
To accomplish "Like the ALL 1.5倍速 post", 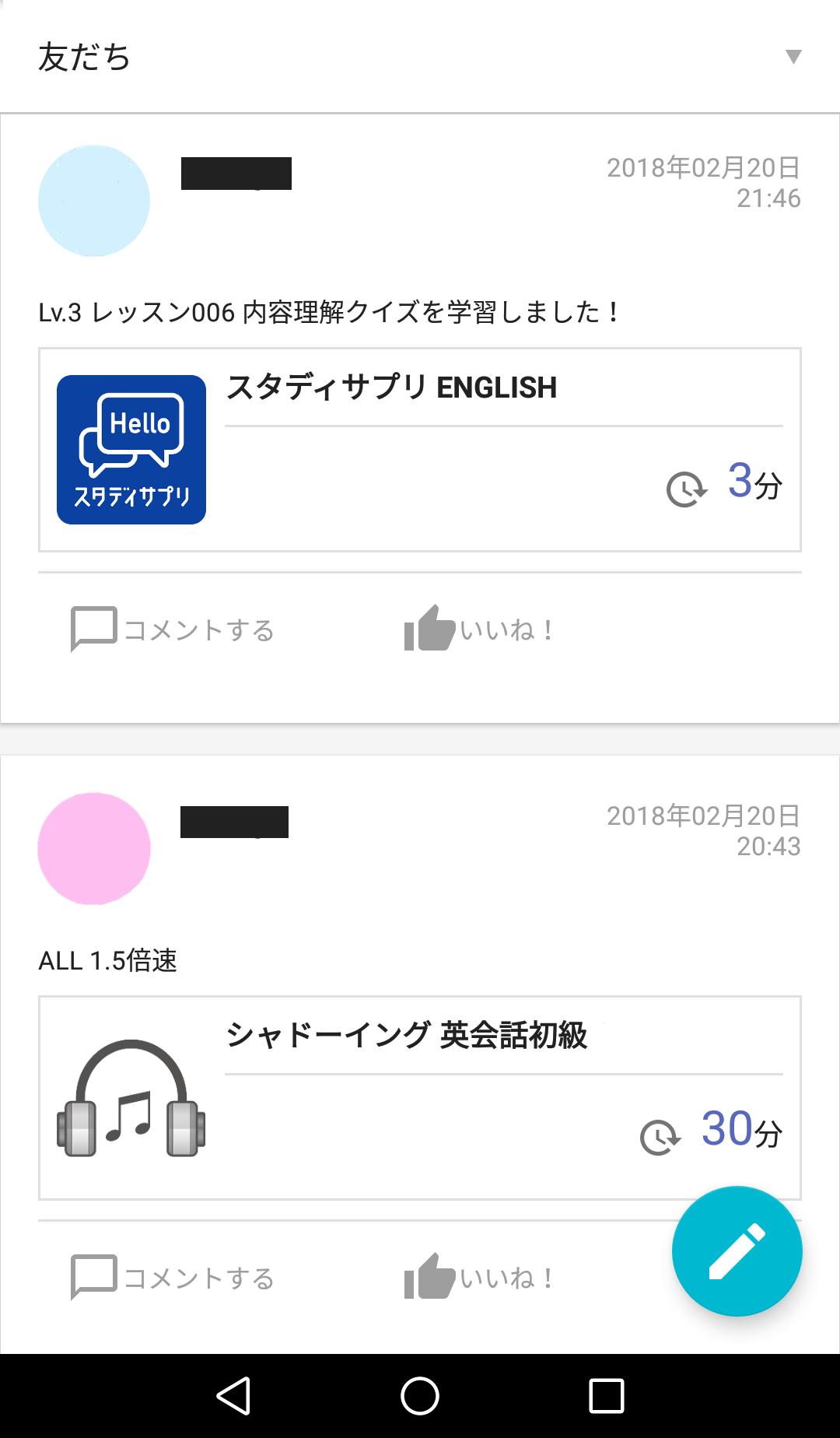I will 478,1277.
